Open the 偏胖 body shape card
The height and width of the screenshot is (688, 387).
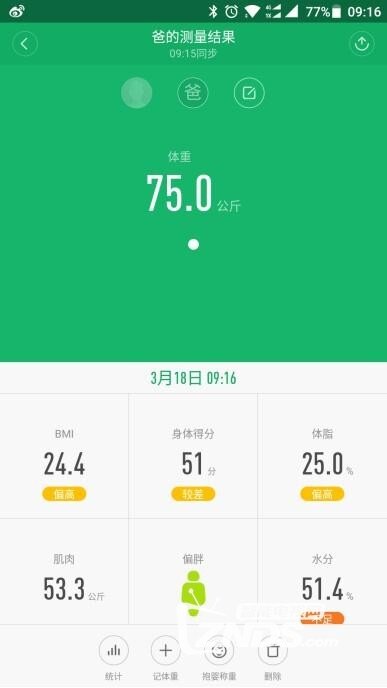(193, 571)
